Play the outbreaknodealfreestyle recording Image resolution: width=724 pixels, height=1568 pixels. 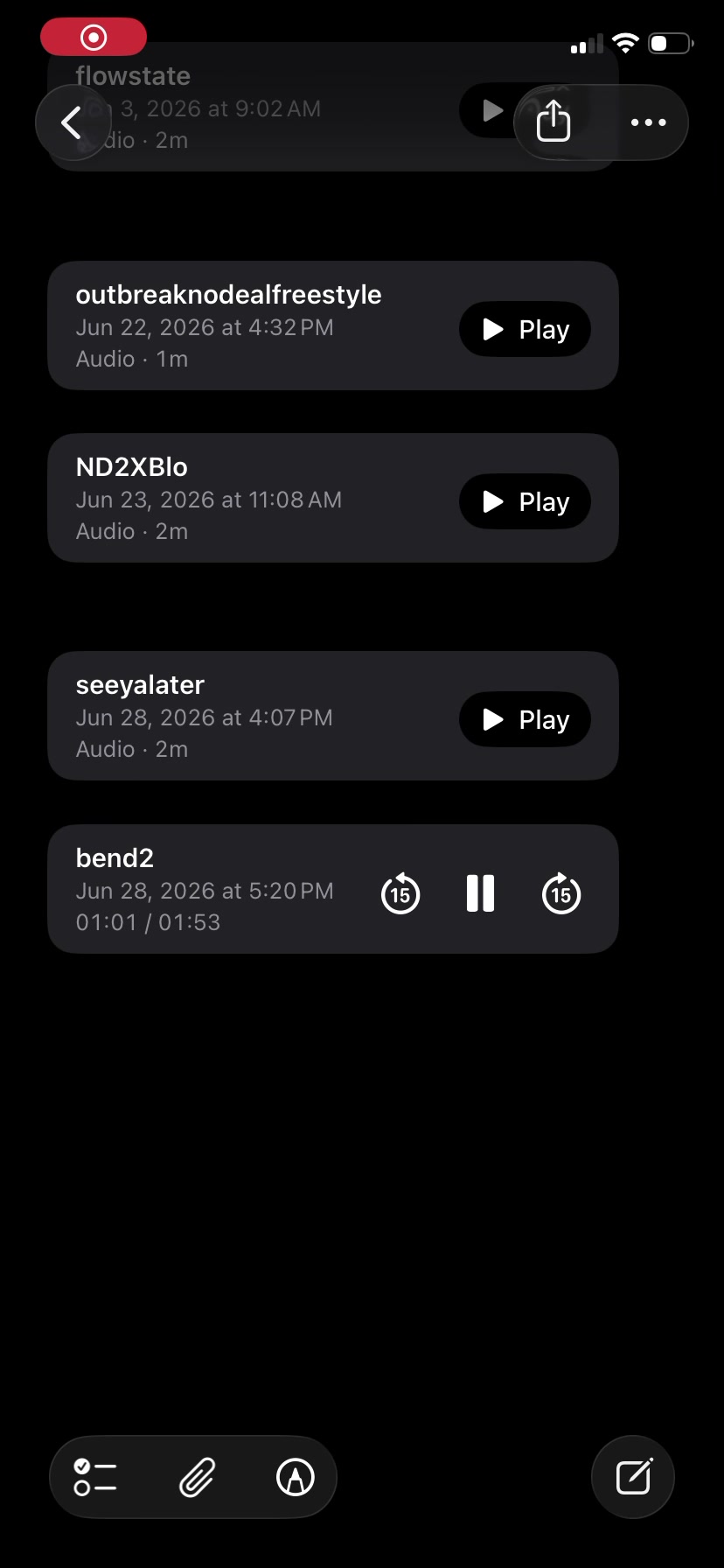[525, 329]
